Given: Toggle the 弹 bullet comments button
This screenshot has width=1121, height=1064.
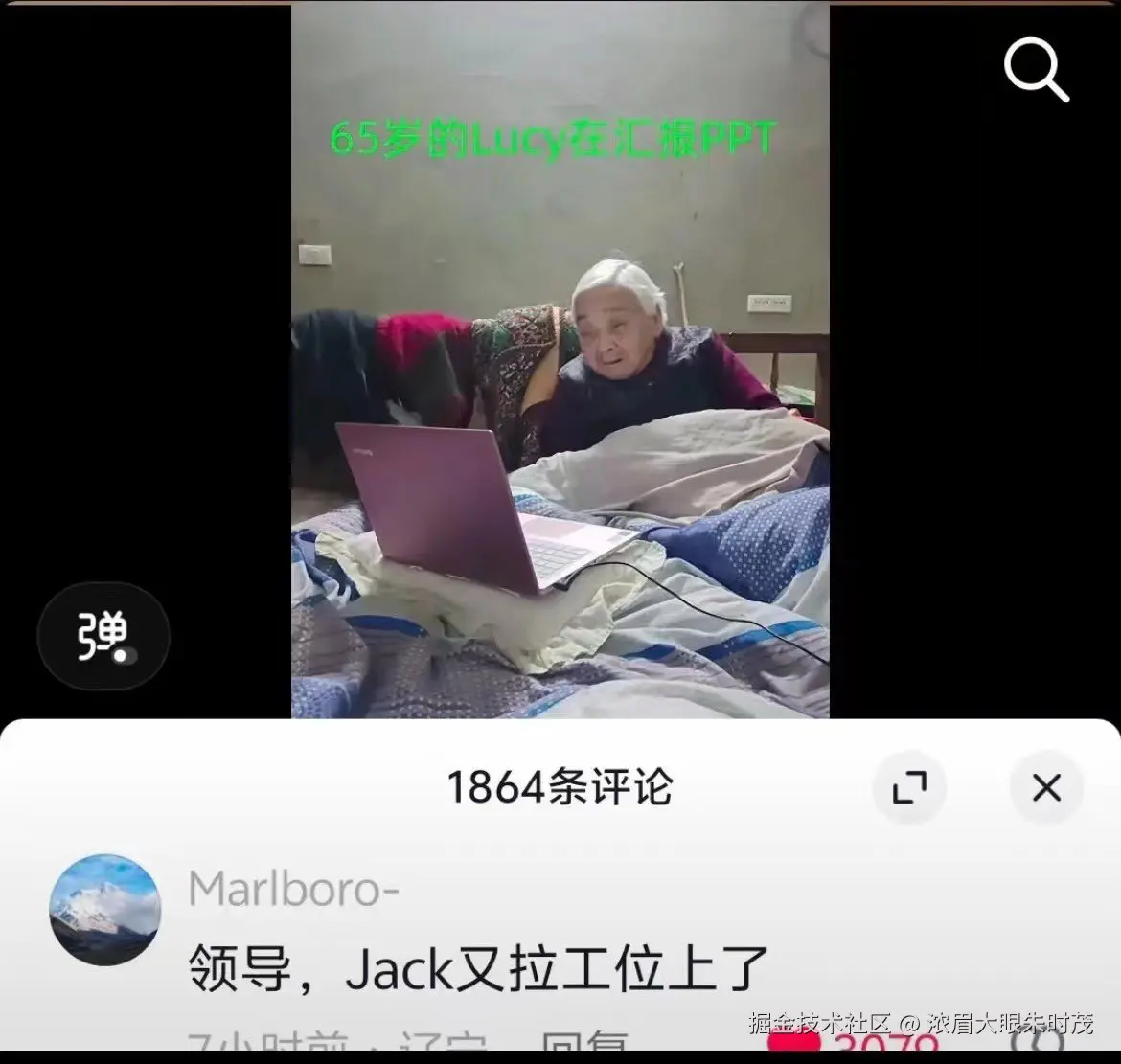Looking at the screenshot, I should pyautogui.click(x=103, y=637).
